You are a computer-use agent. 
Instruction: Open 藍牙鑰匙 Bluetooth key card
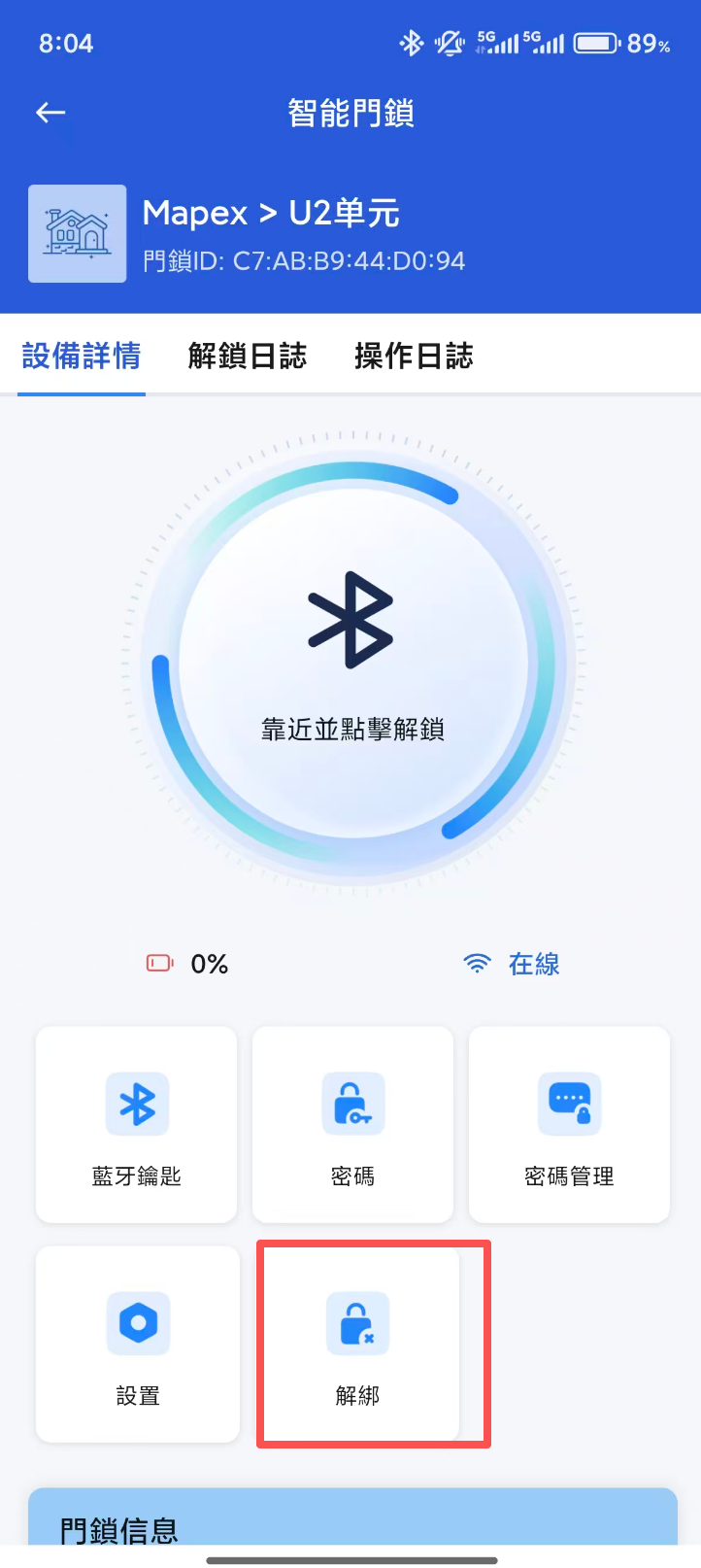pyautogui.click(x=137, y=1124)
